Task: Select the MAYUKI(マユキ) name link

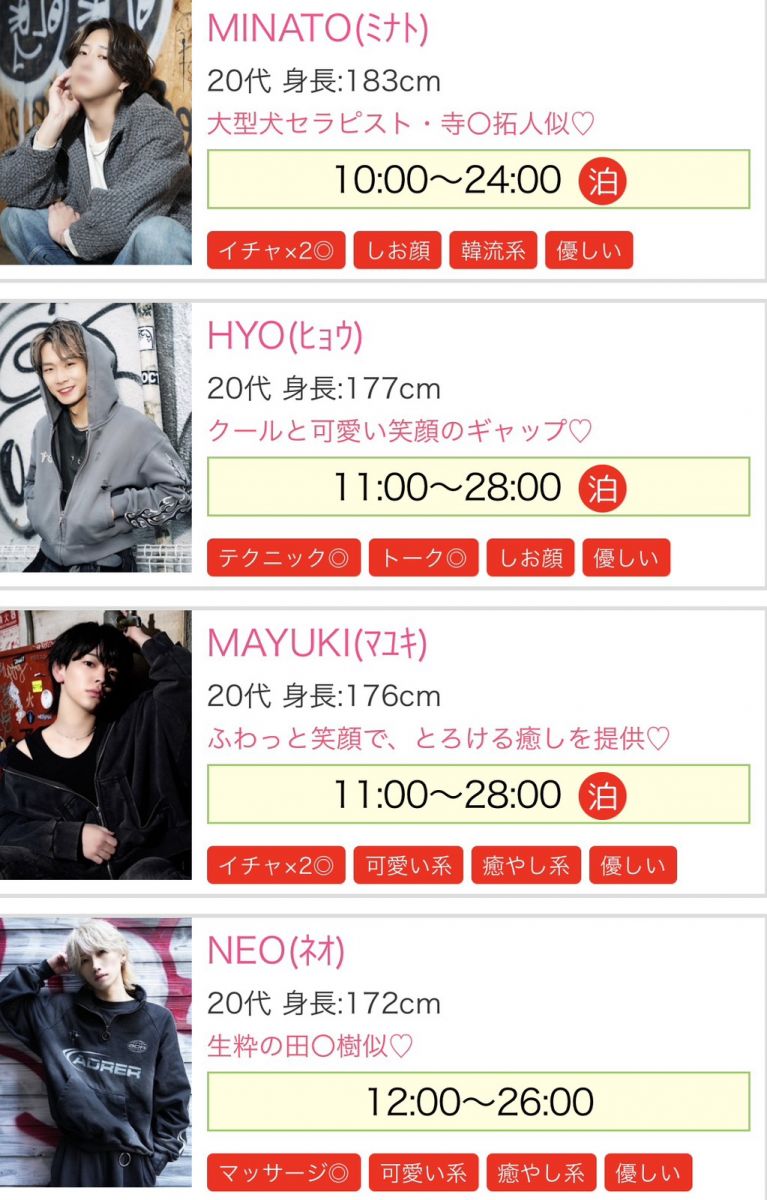Action: pos(316,644)
